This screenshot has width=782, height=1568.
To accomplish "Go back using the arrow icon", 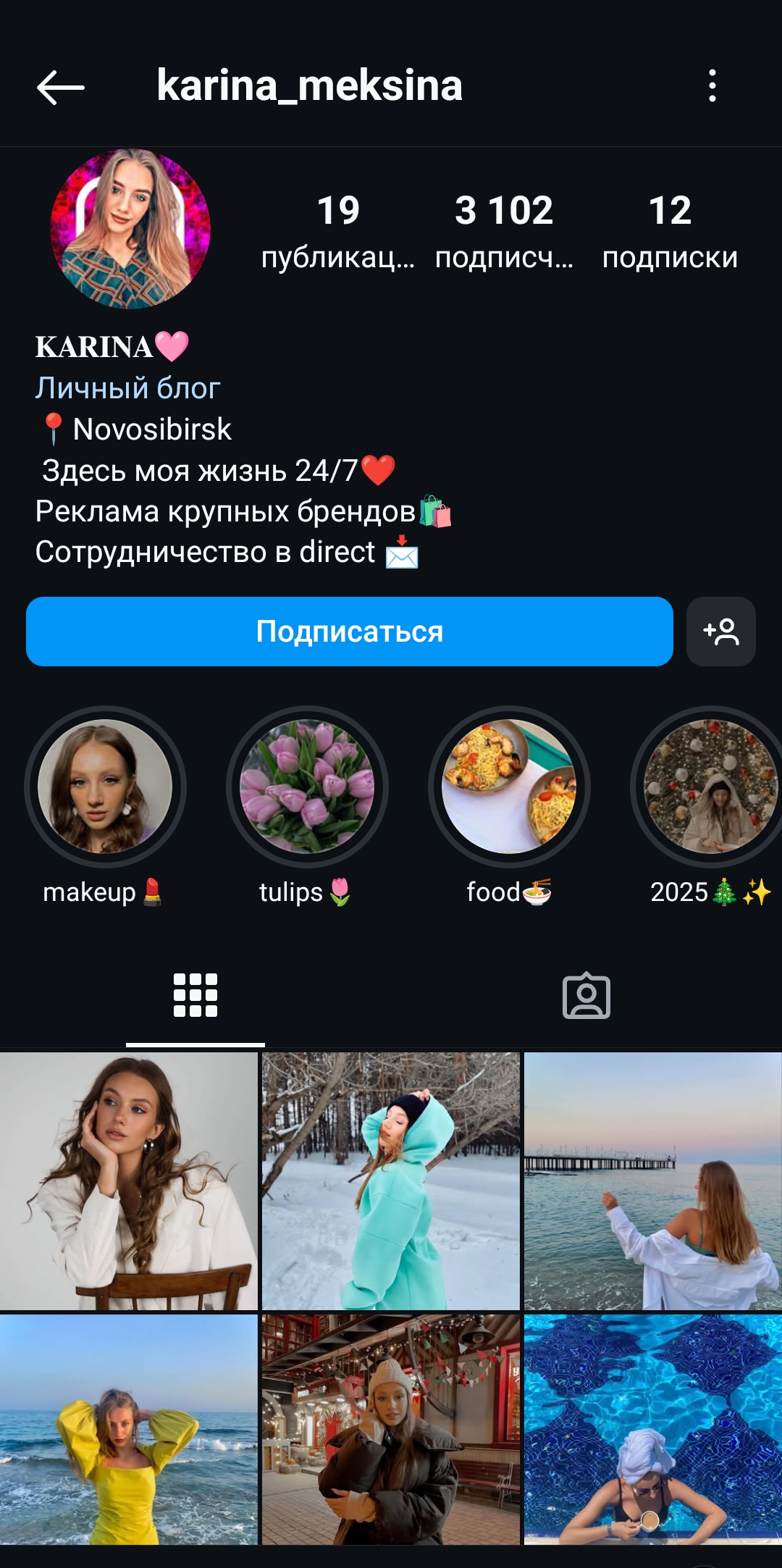I will click(61, 87).
